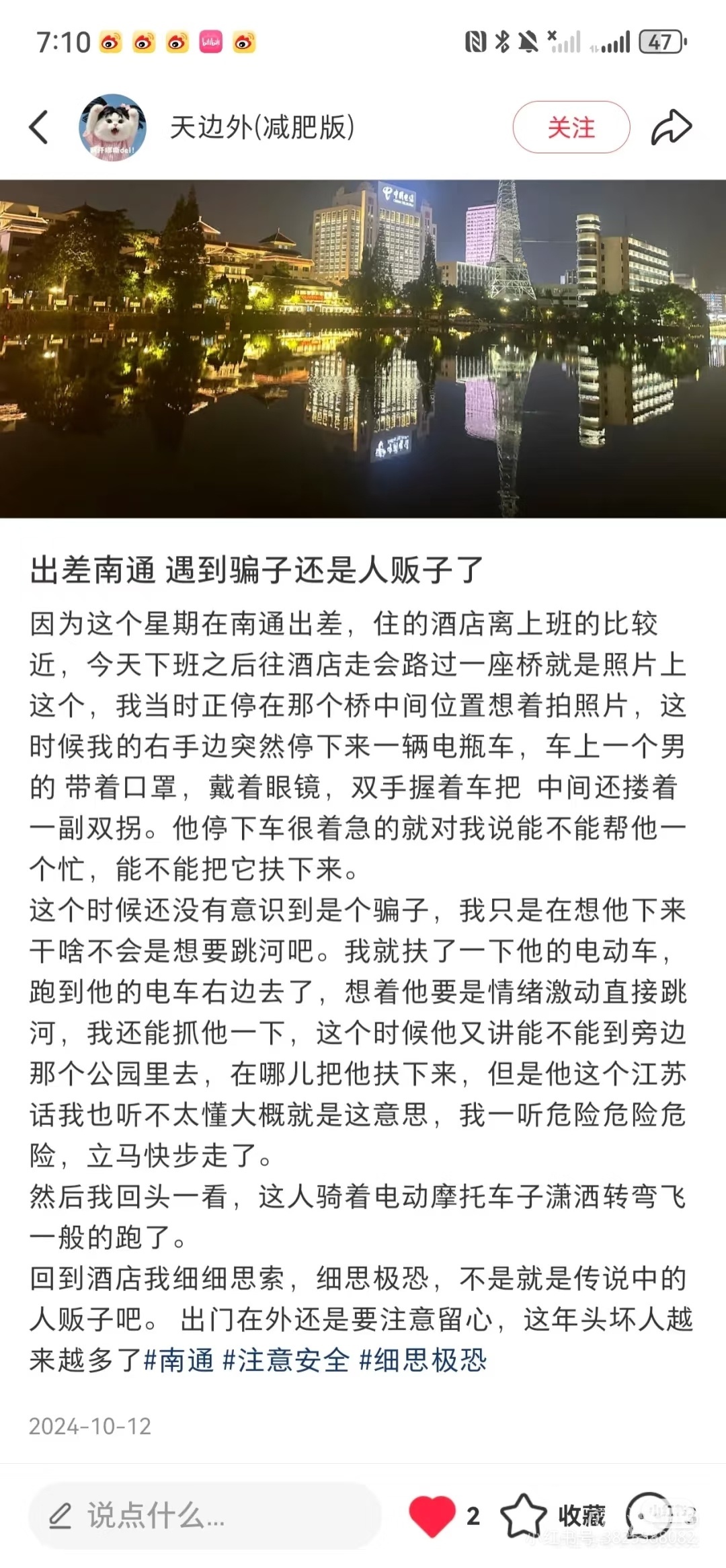
Task: Open the #南通 hashtag
Action: (x=179, y=1360)
